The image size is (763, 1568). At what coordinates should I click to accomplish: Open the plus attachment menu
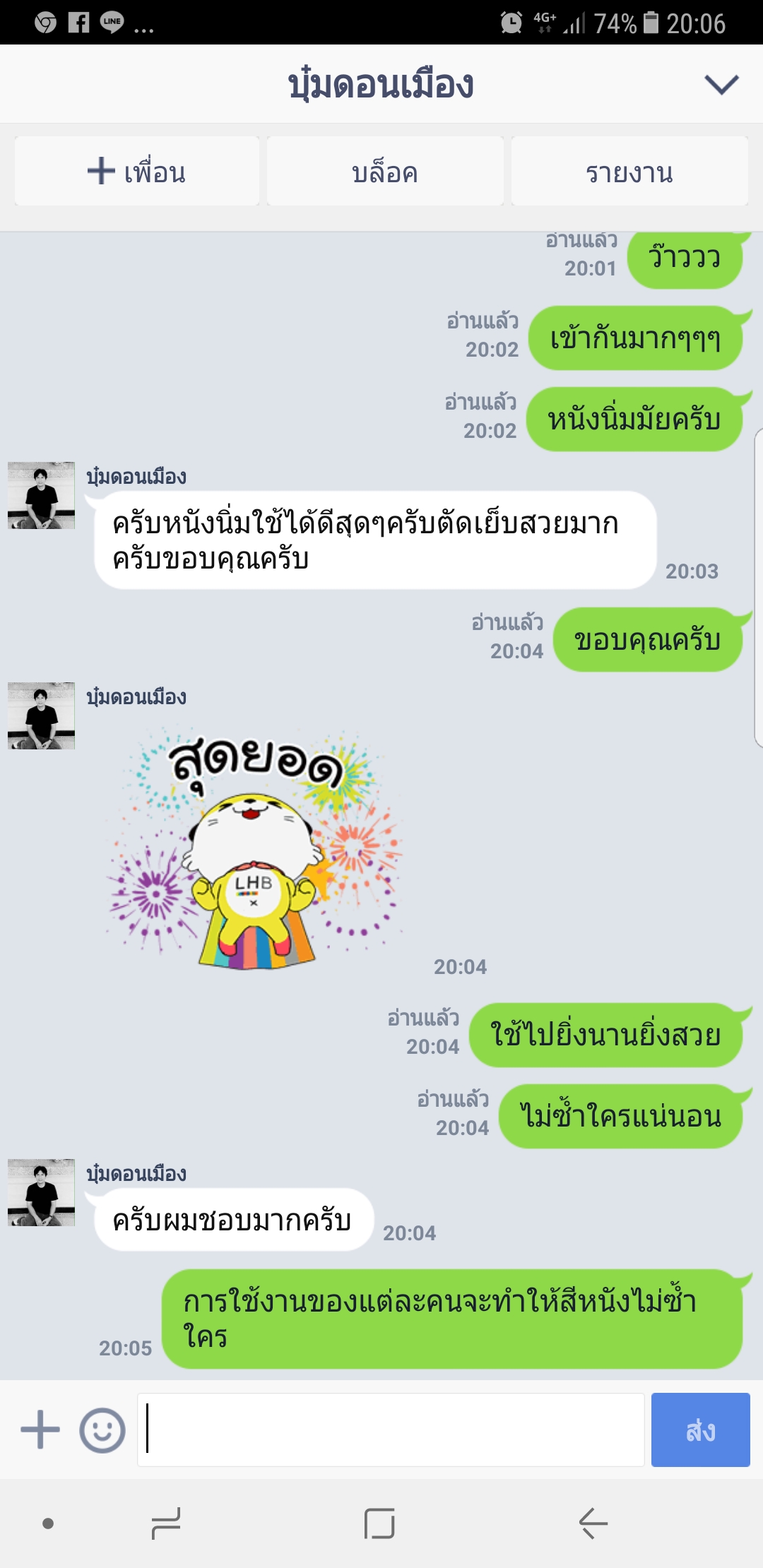click(x=40, y=1430)
